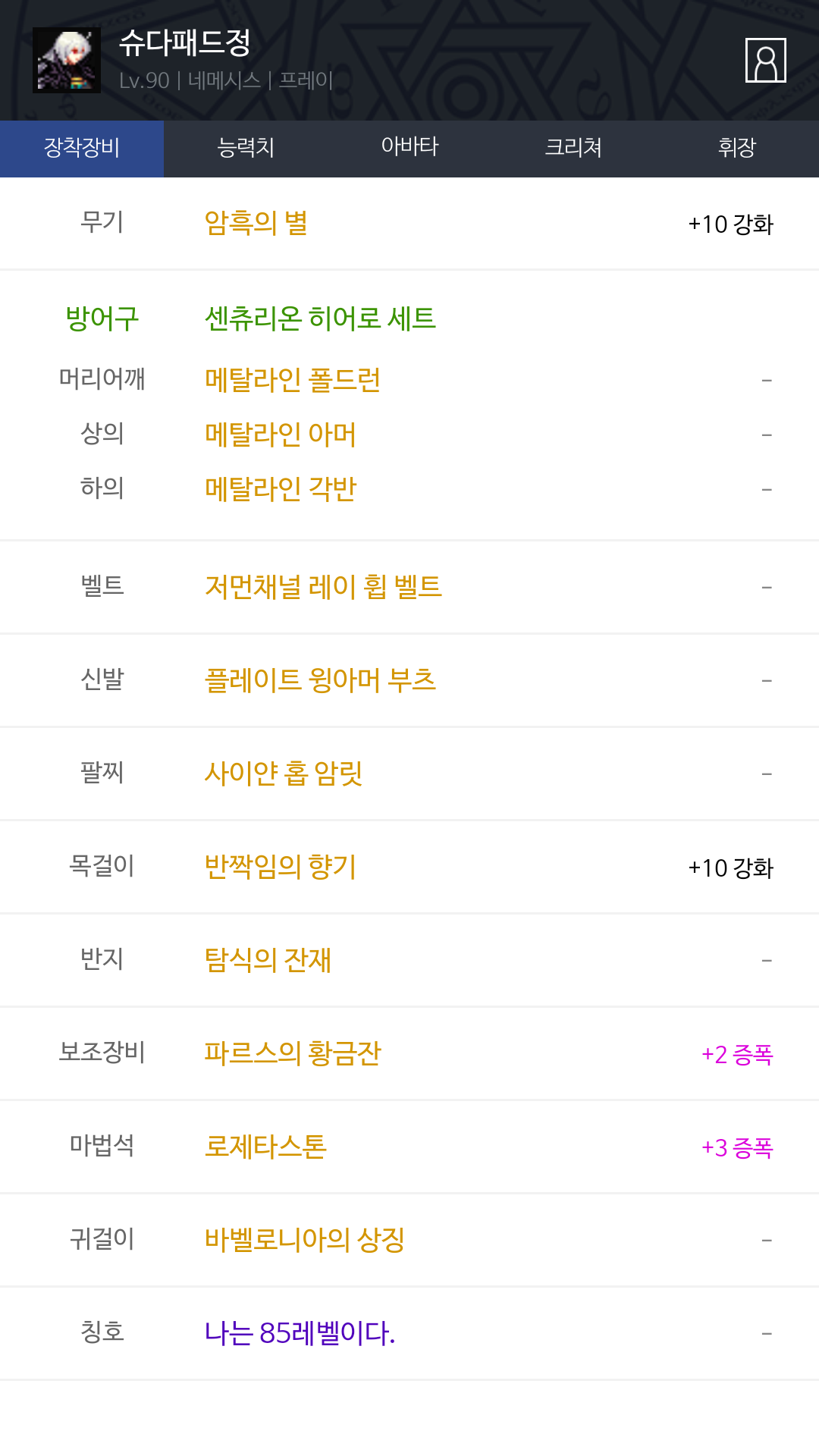Viewport: 819px width, 1456px height.
Task: View belt item 저먼채널 레이 휩 벨트
Action: 323,586
